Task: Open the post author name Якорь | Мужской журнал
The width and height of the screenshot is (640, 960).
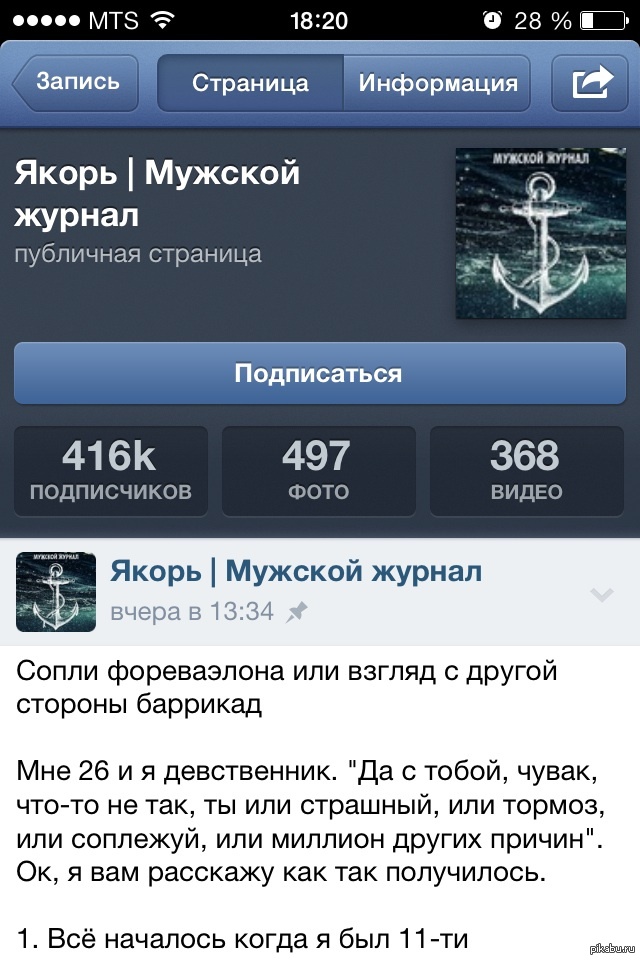Action: [296, 572]
